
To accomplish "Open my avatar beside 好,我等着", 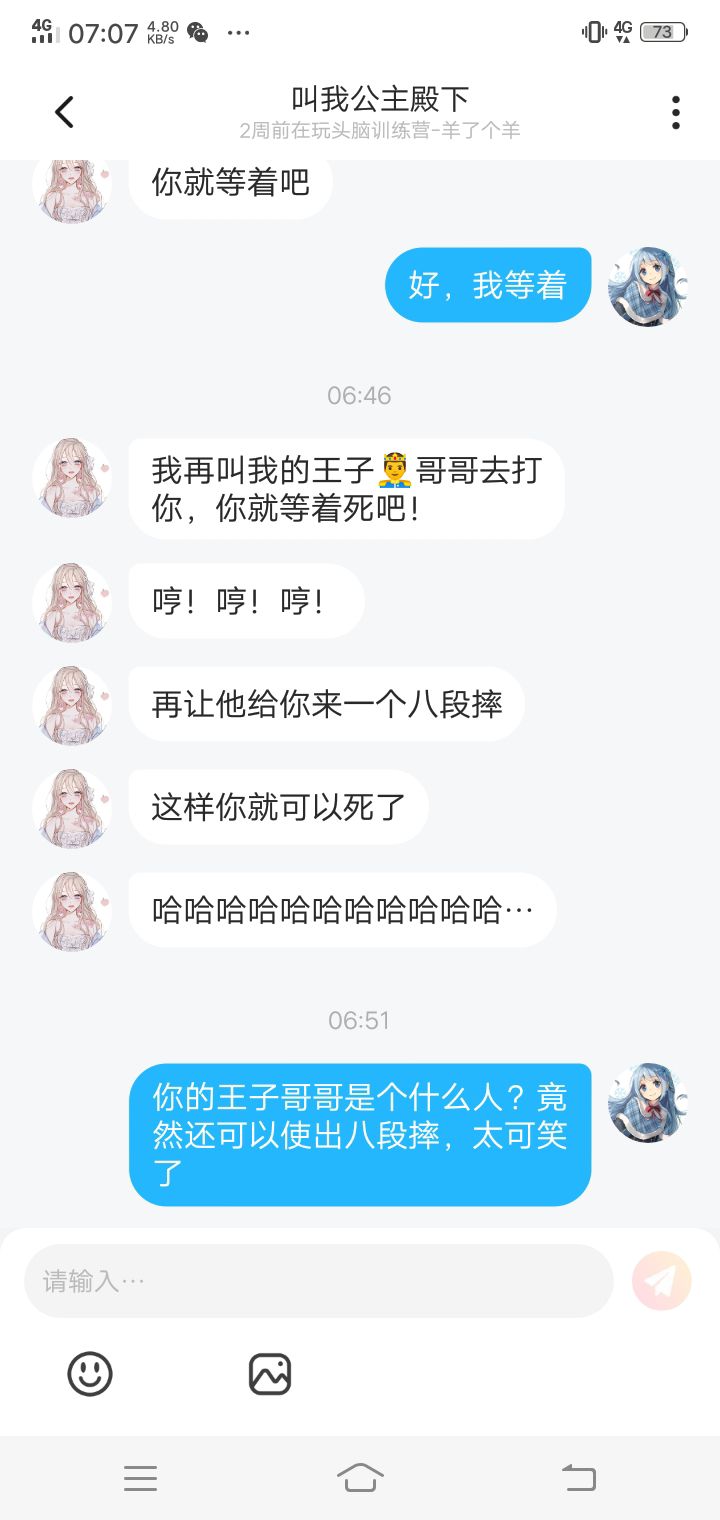I will tap(647, 286).
